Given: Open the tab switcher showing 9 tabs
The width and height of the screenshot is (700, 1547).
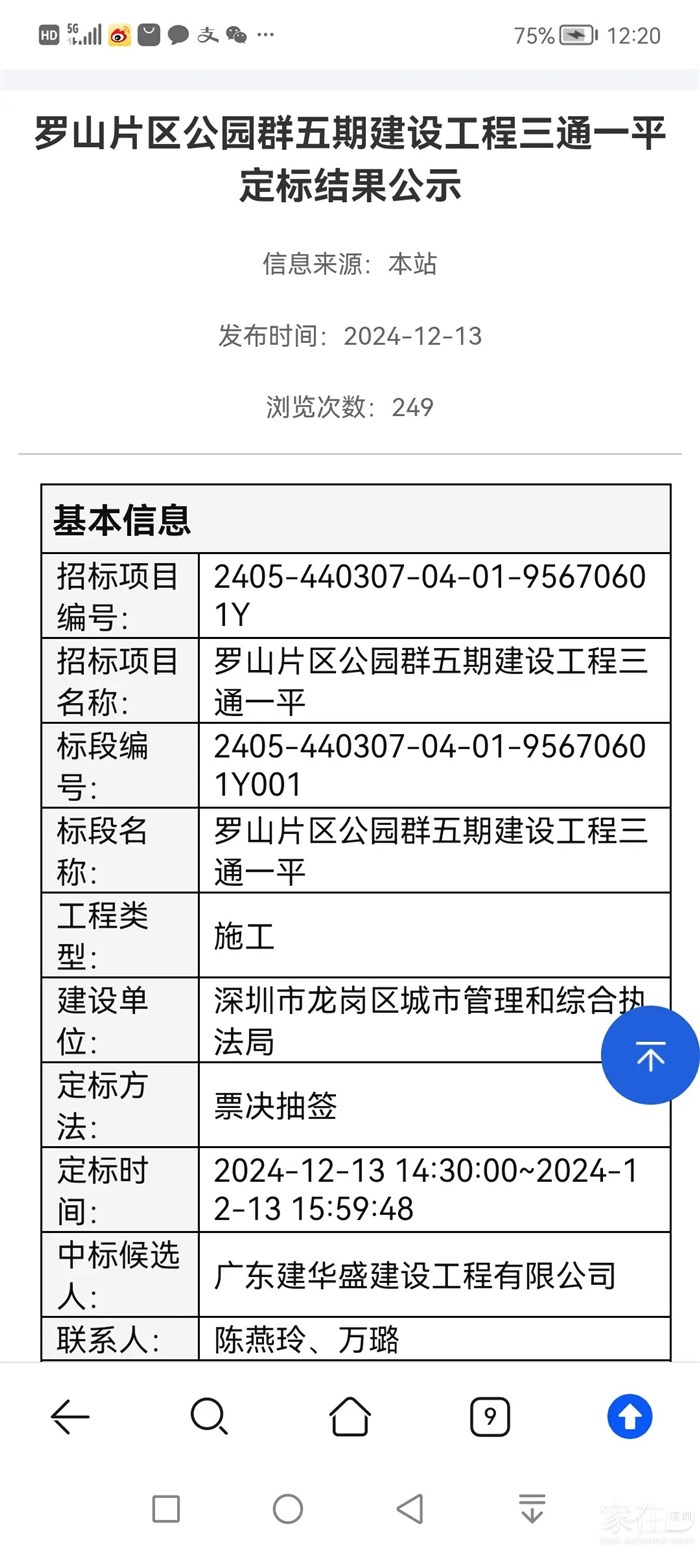Looking at the screenshot, I should coord(490,1416).
